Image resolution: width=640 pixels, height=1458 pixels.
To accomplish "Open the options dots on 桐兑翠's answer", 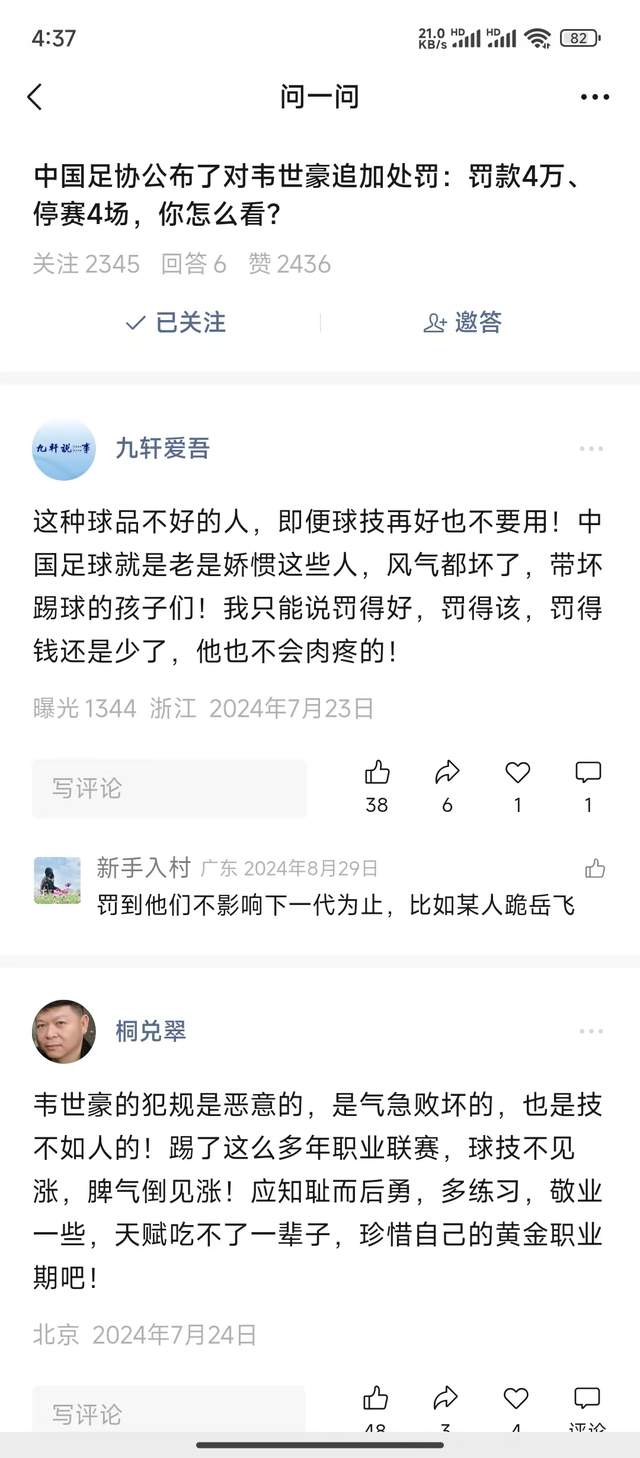I will (591, 1031).
